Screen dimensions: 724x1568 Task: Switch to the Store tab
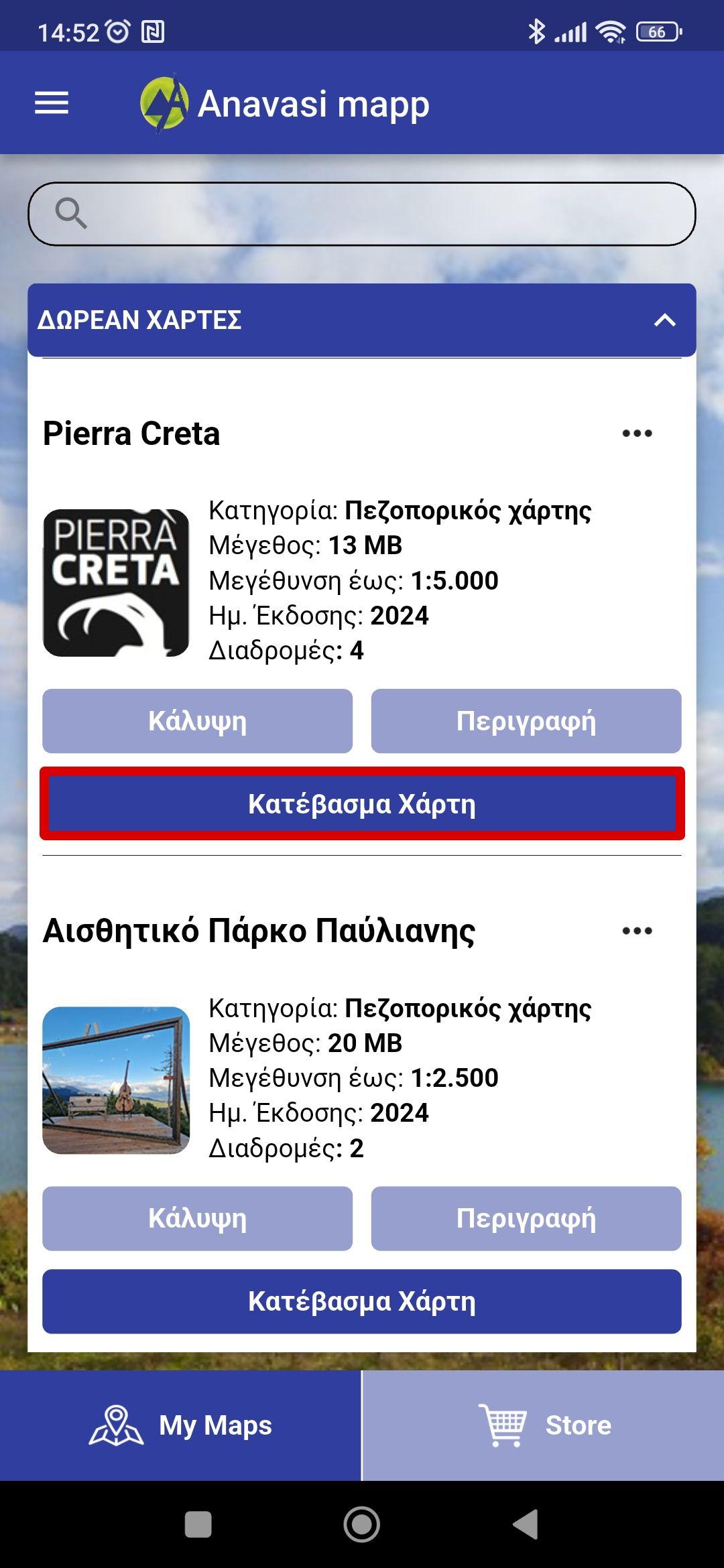point(543,1425)
